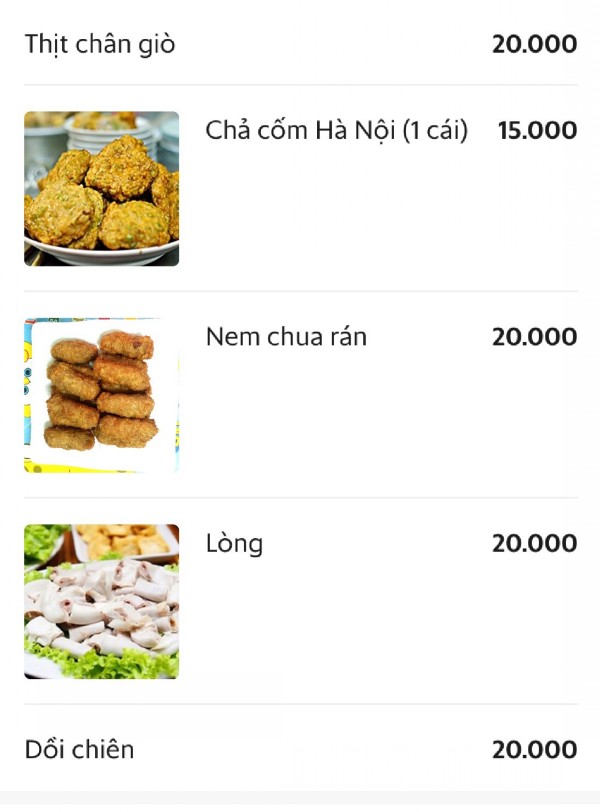Select the Thịt chân giò menu item

click(x=100, y=44)
